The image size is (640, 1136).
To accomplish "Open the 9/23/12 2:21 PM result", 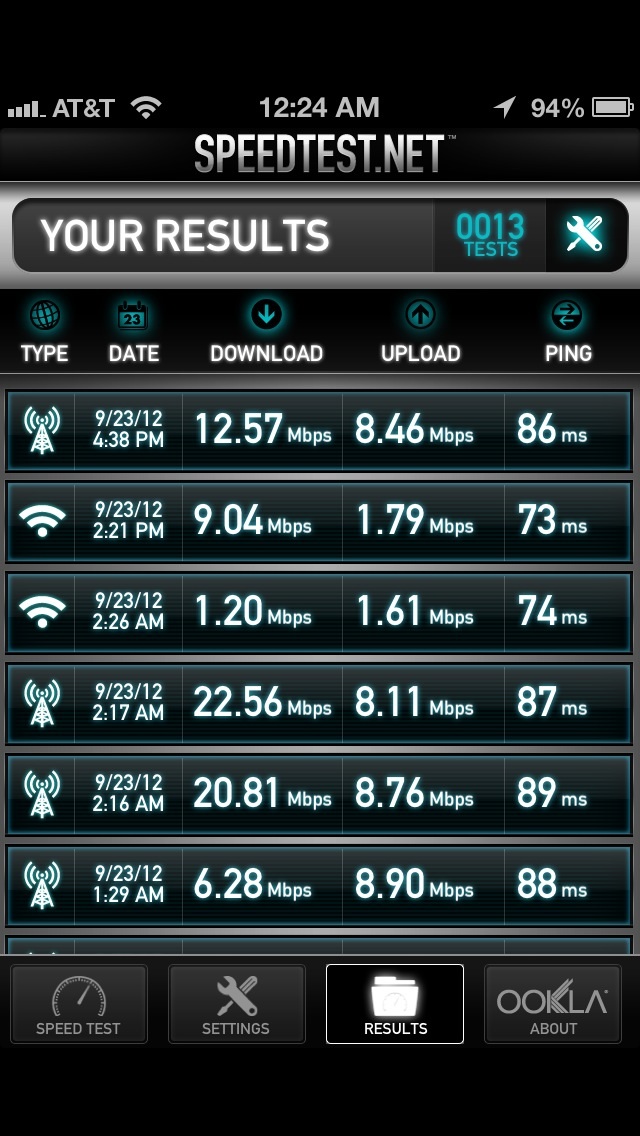I will pyautogui.click(x=319, y=521).
